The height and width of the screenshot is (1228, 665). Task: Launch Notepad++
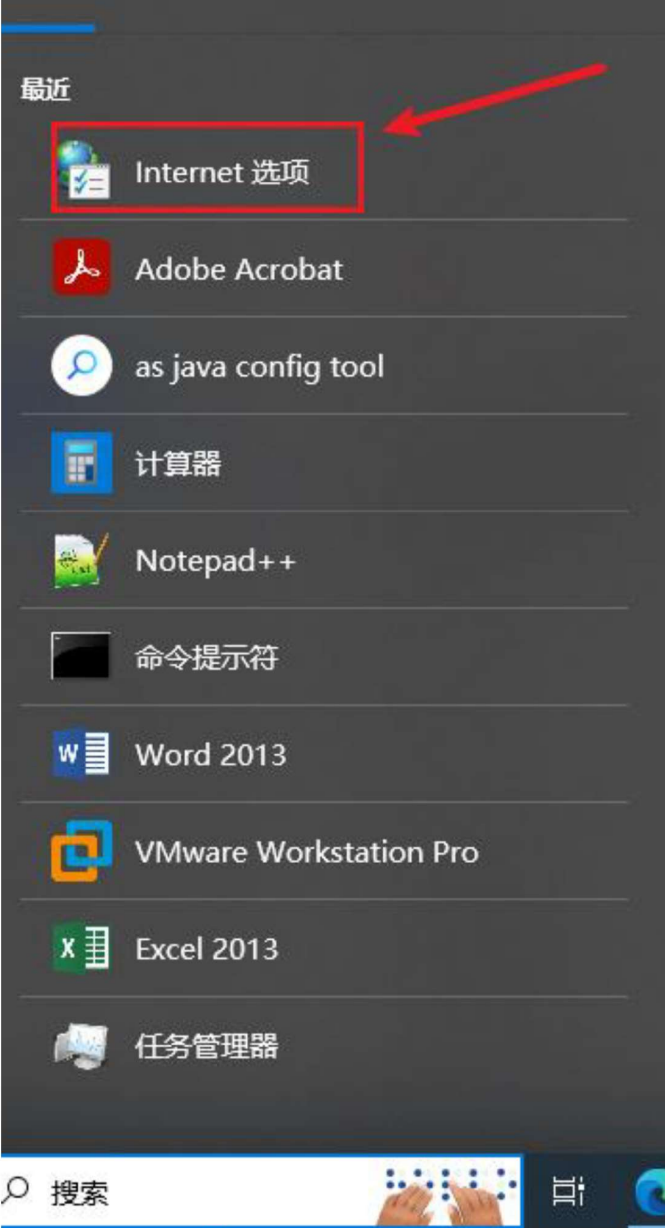(x=215, y=561)
